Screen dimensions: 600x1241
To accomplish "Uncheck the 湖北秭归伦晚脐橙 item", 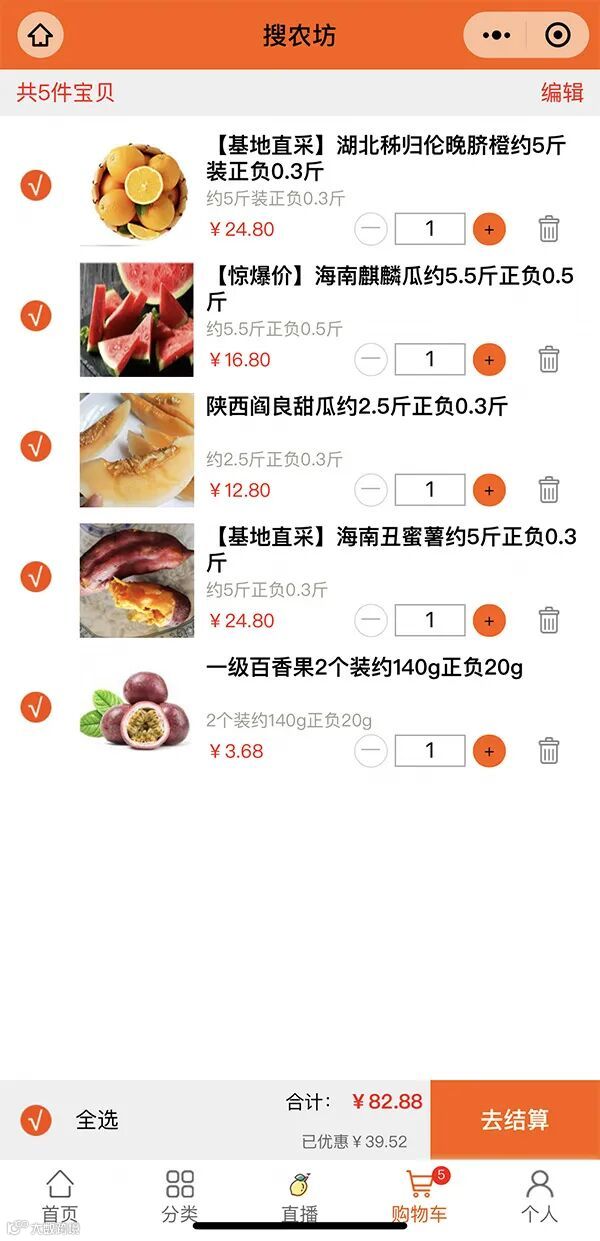I will click(x=36, y=186).
